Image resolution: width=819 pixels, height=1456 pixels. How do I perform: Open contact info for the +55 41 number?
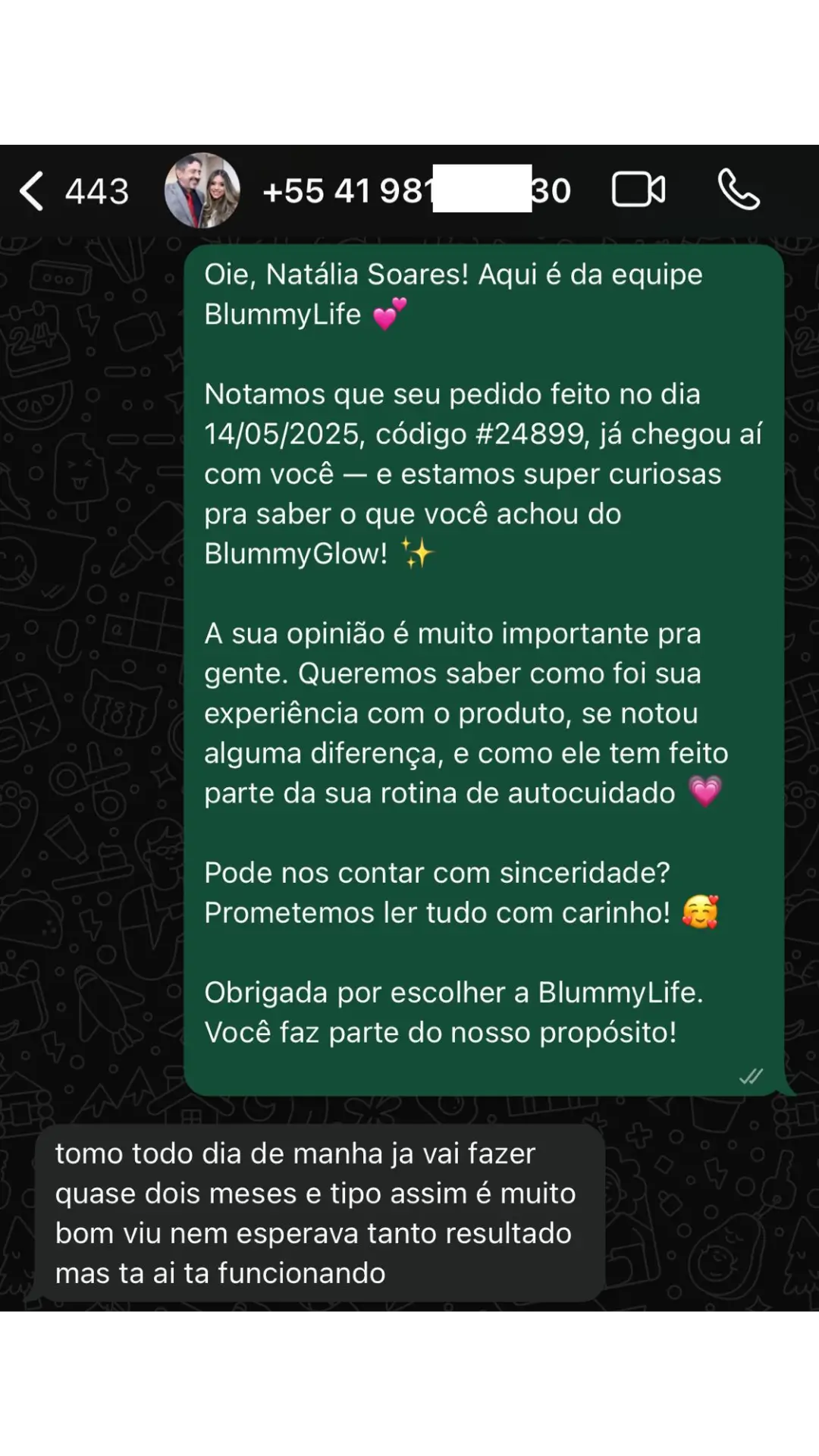pos(416,190)
